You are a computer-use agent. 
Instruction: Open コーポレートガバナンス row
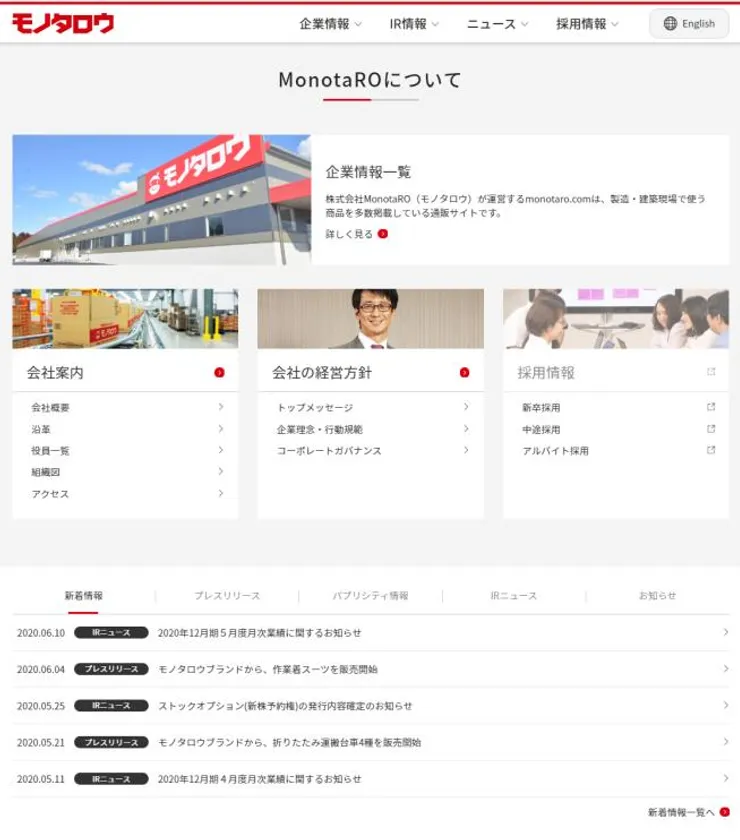click(x=370, y=451)
